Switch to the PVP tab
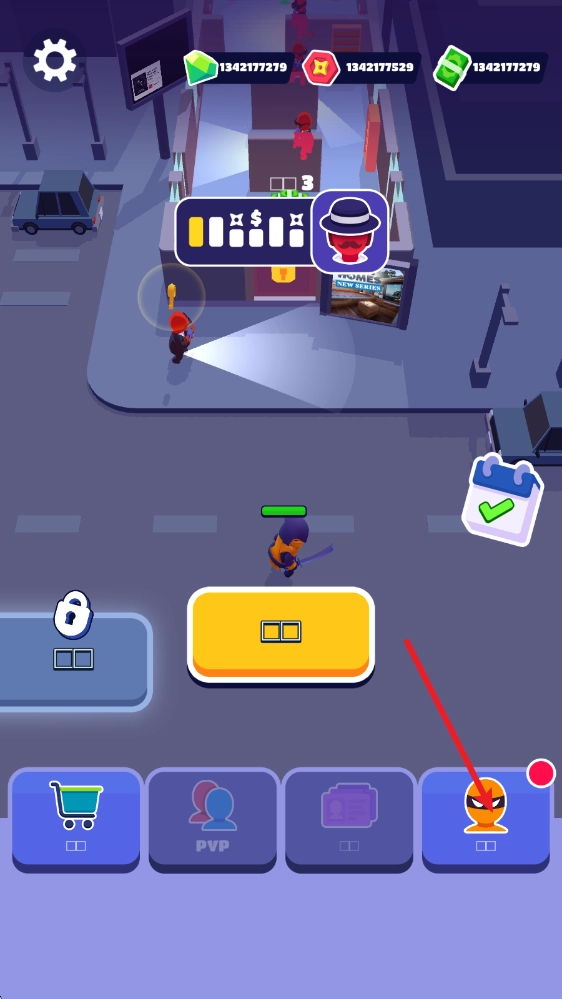 coord(213,819)
